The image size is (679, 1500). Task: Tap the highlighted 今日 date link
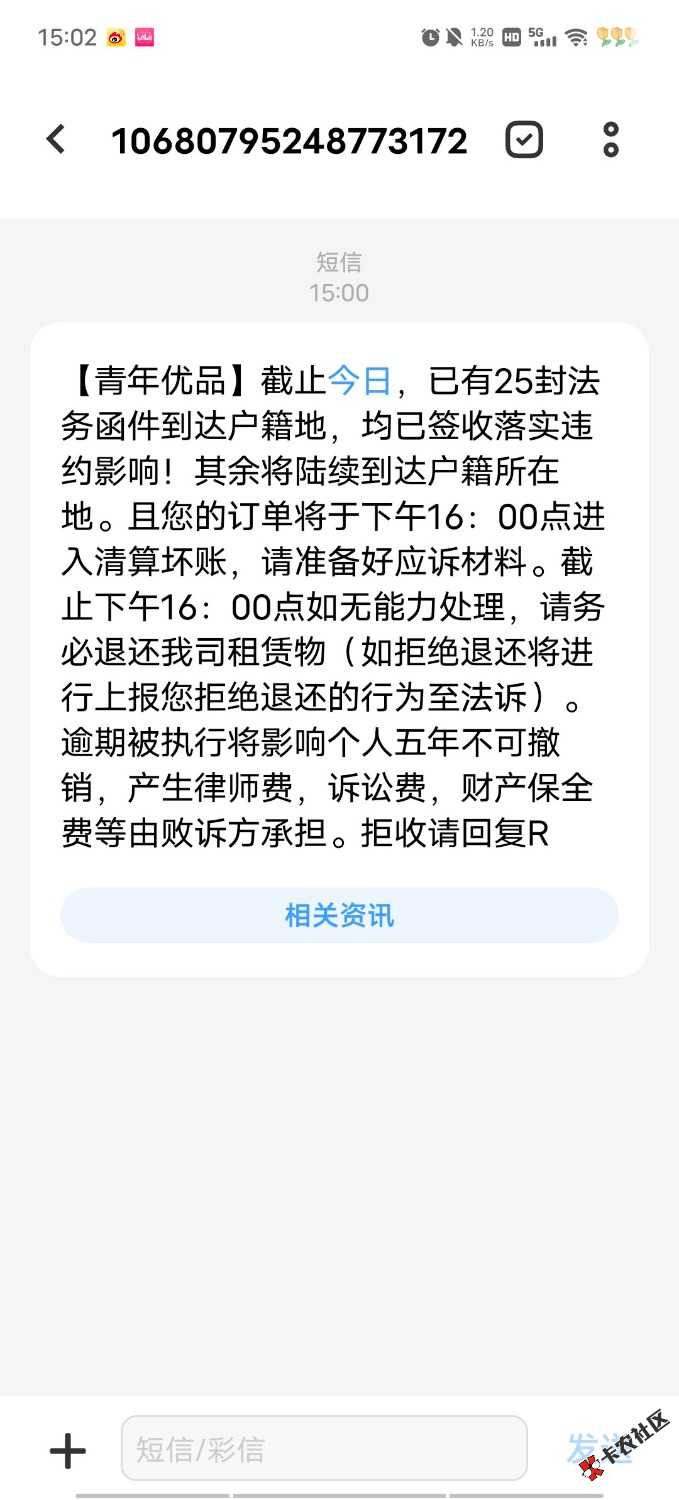(x=359, y=381)
